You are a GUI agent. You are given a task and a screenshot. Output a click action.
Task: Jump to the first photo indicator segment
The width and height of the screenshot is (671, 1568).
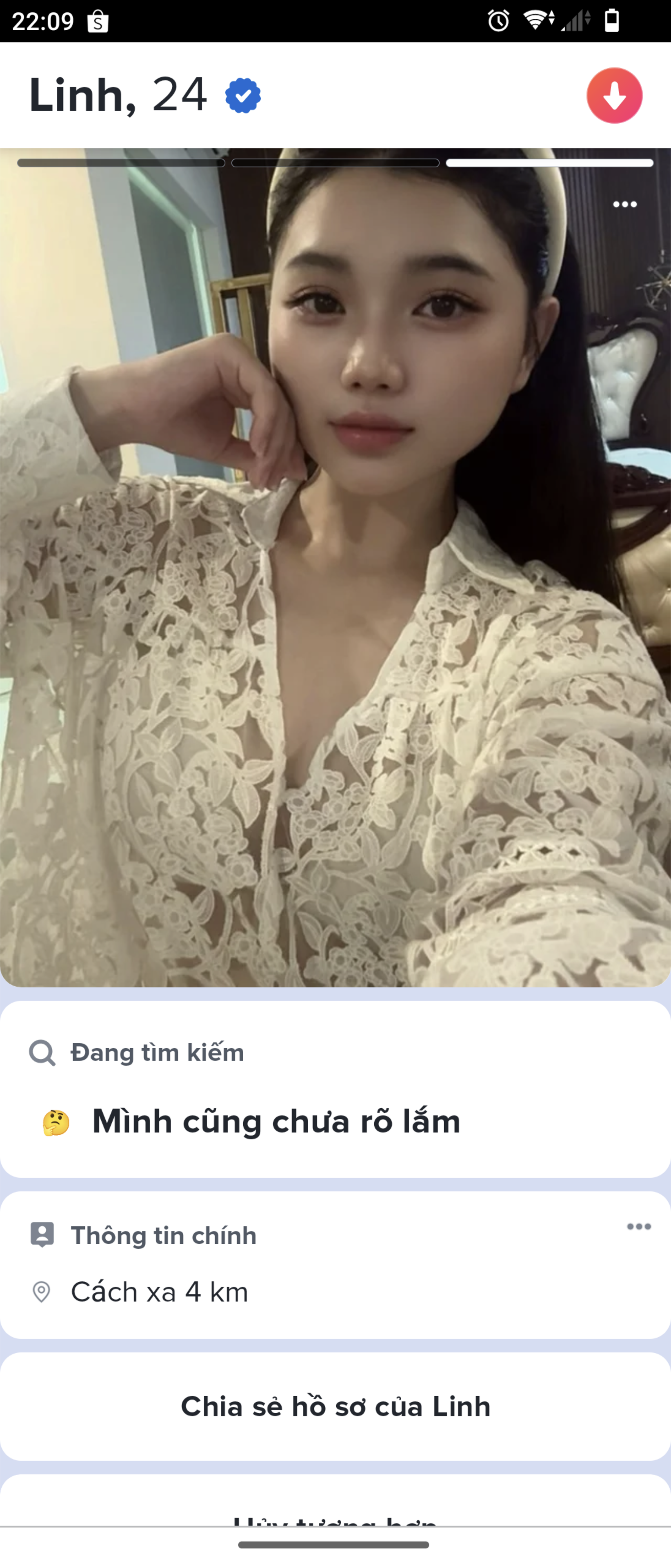pos(121,163)
